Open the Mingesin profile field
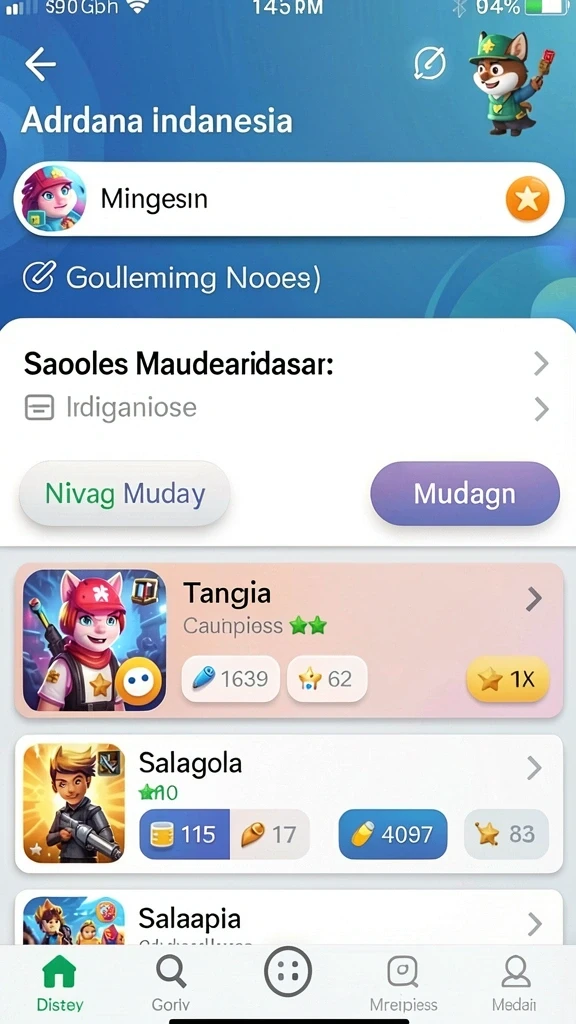The height and width of the screenshot is (1024, 576). point(289,199)
